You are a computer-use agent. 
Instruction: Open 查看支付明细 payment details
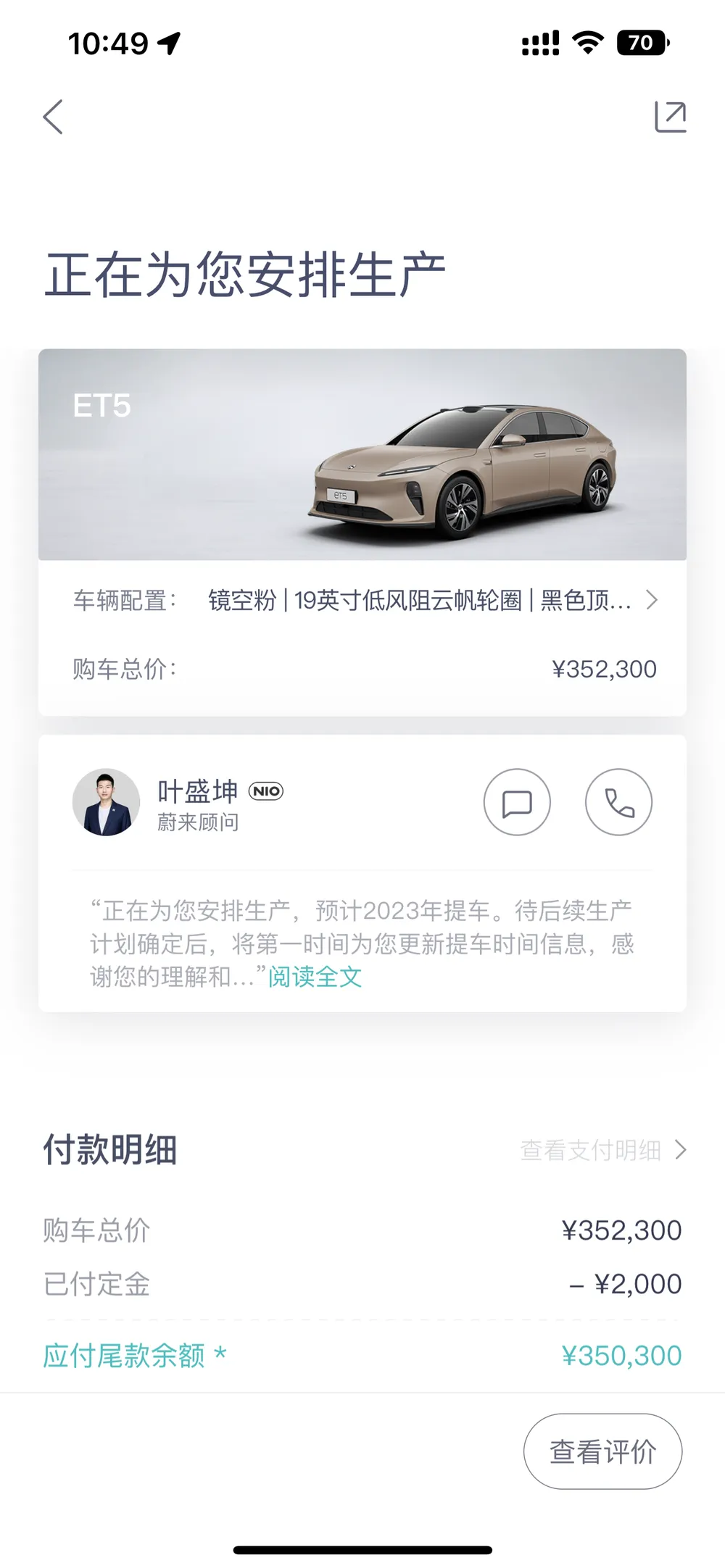(603, 1150)
